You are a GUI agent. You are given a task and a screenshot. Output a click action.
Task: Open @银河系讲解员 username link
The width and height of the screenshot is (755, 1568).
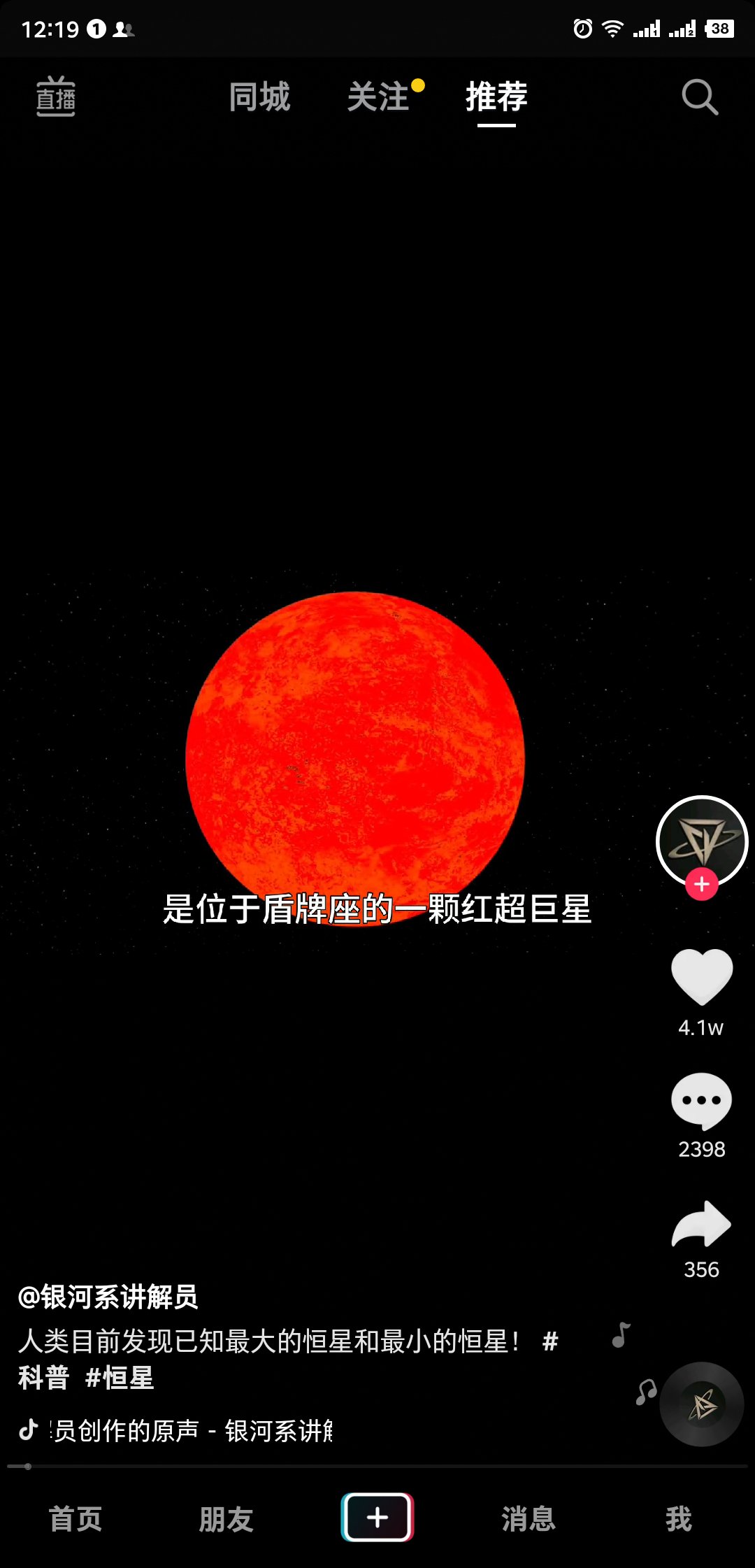coord(108,1297)
